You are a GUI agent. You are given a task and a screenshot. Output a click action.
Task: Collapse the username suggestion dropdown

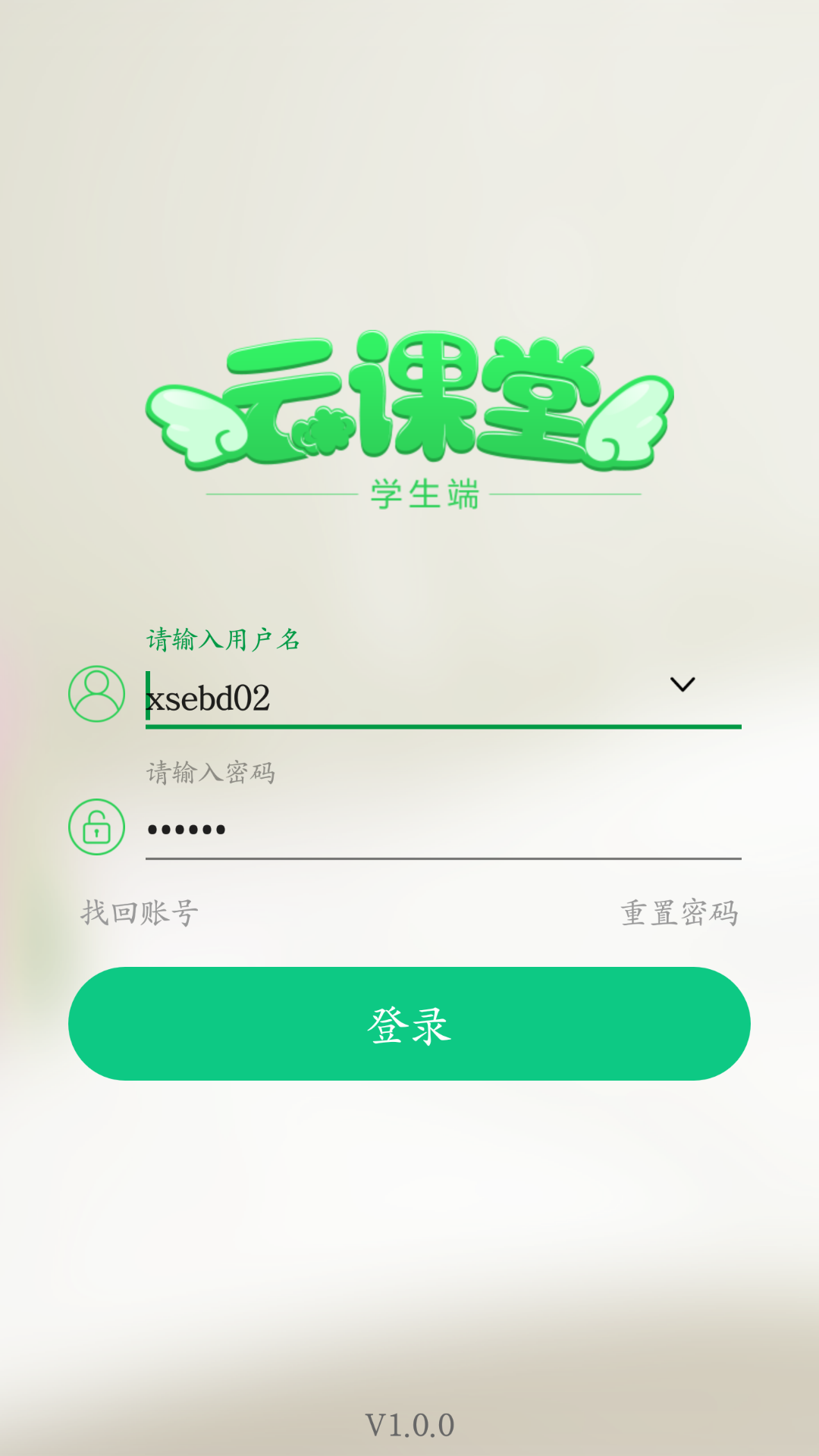tap(683, 683)
